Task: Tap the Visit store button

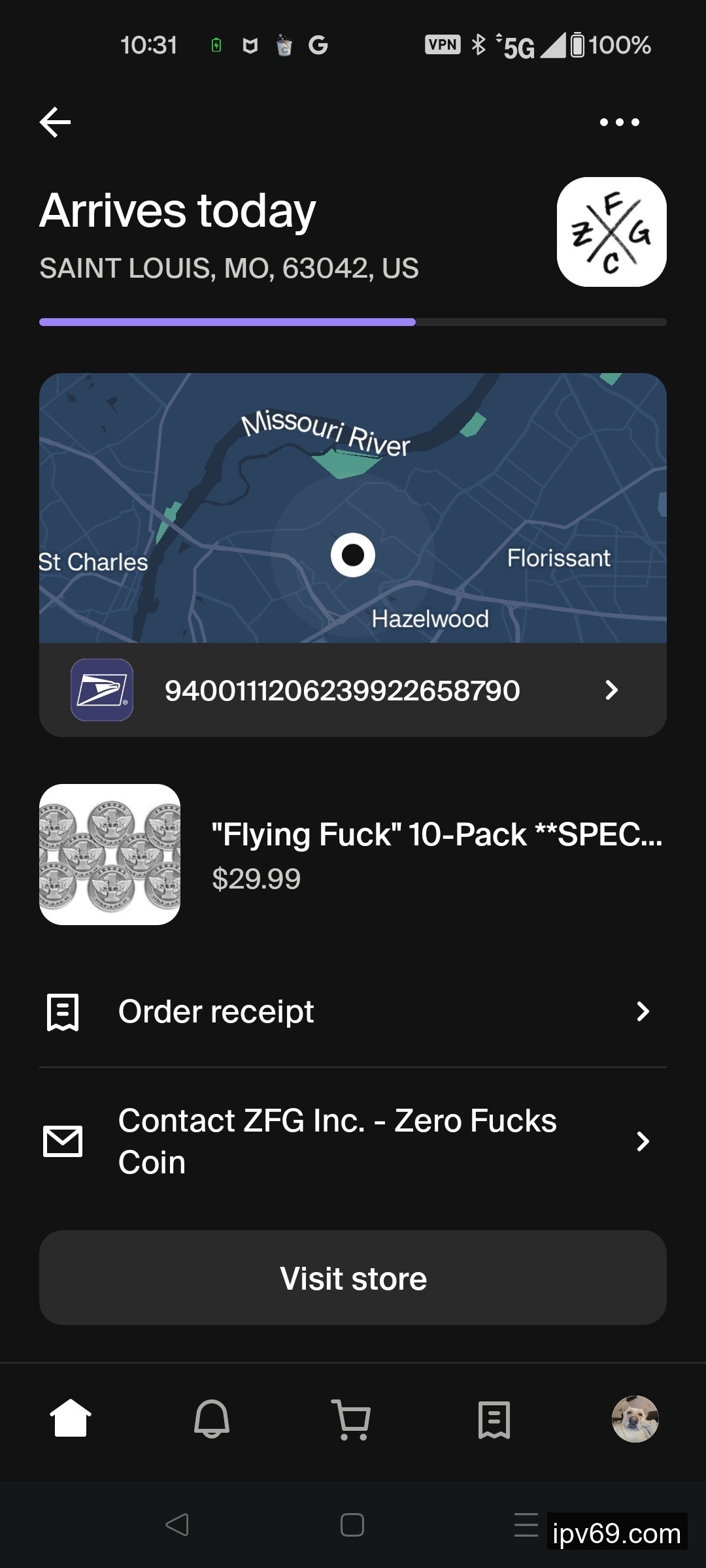Action: click(x=353, y=1279)
